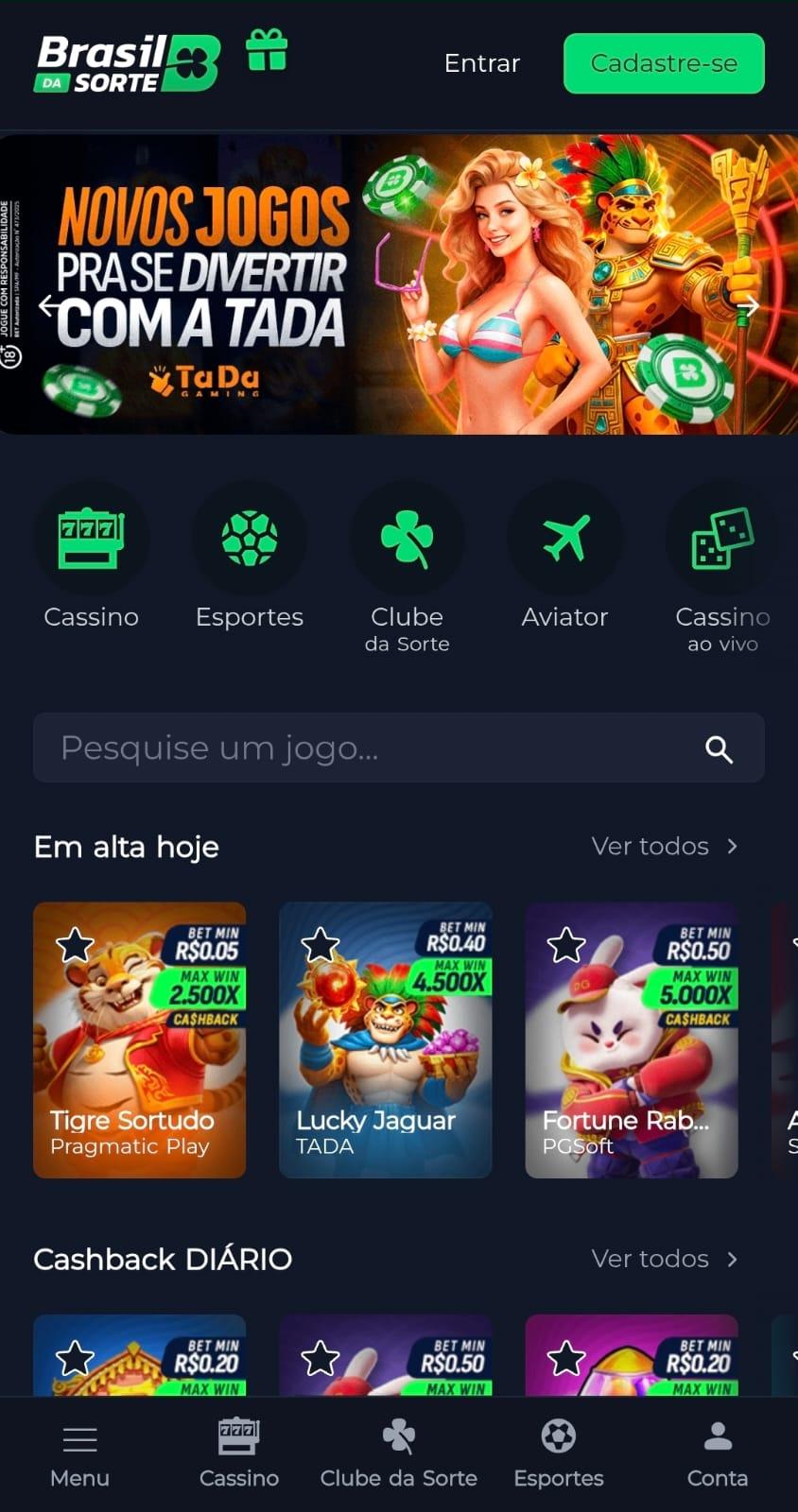Toggle the star on Lucky Jaguar
This screenshot has width=798, height=1512.
(x=321, y=945)
